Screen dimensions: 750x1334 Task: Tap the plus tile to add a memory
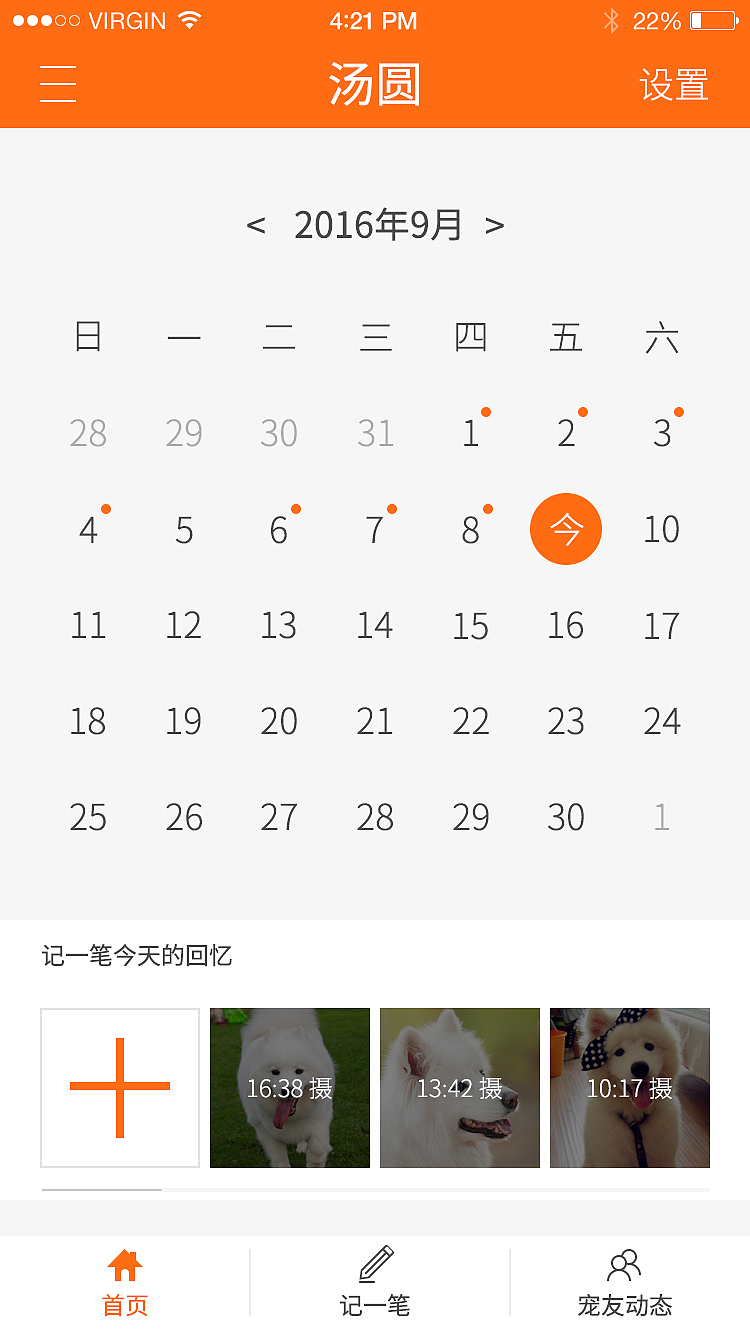120,1088
